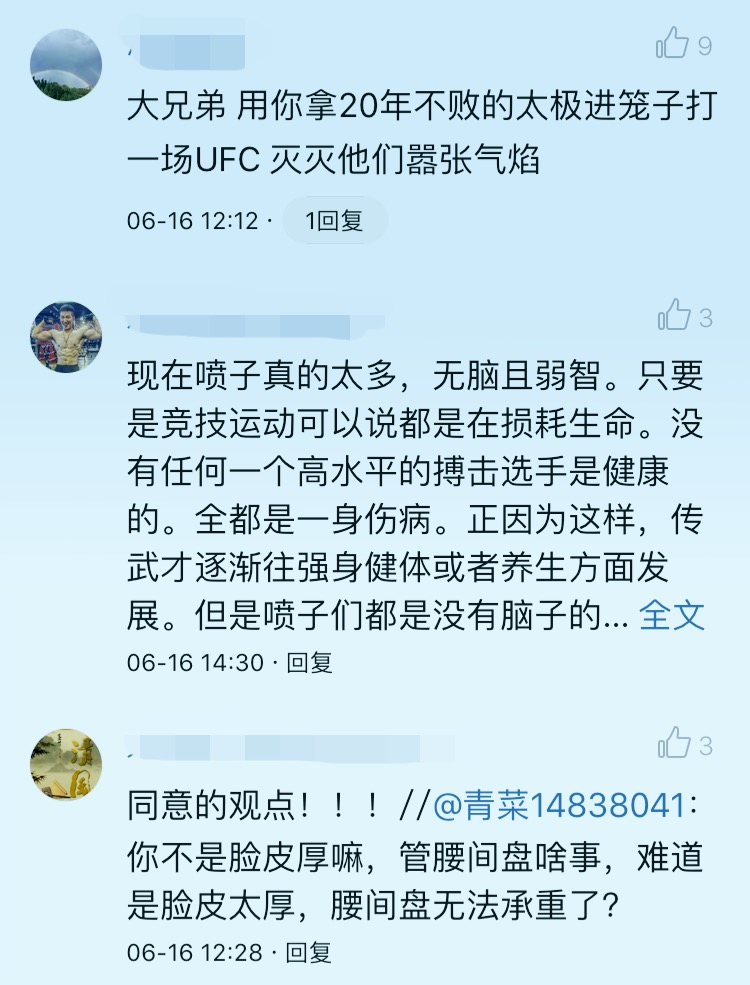Tap the flexing-arm avatar of the second commenter
Screen dimensions: 750x985
tap(64, 338)
